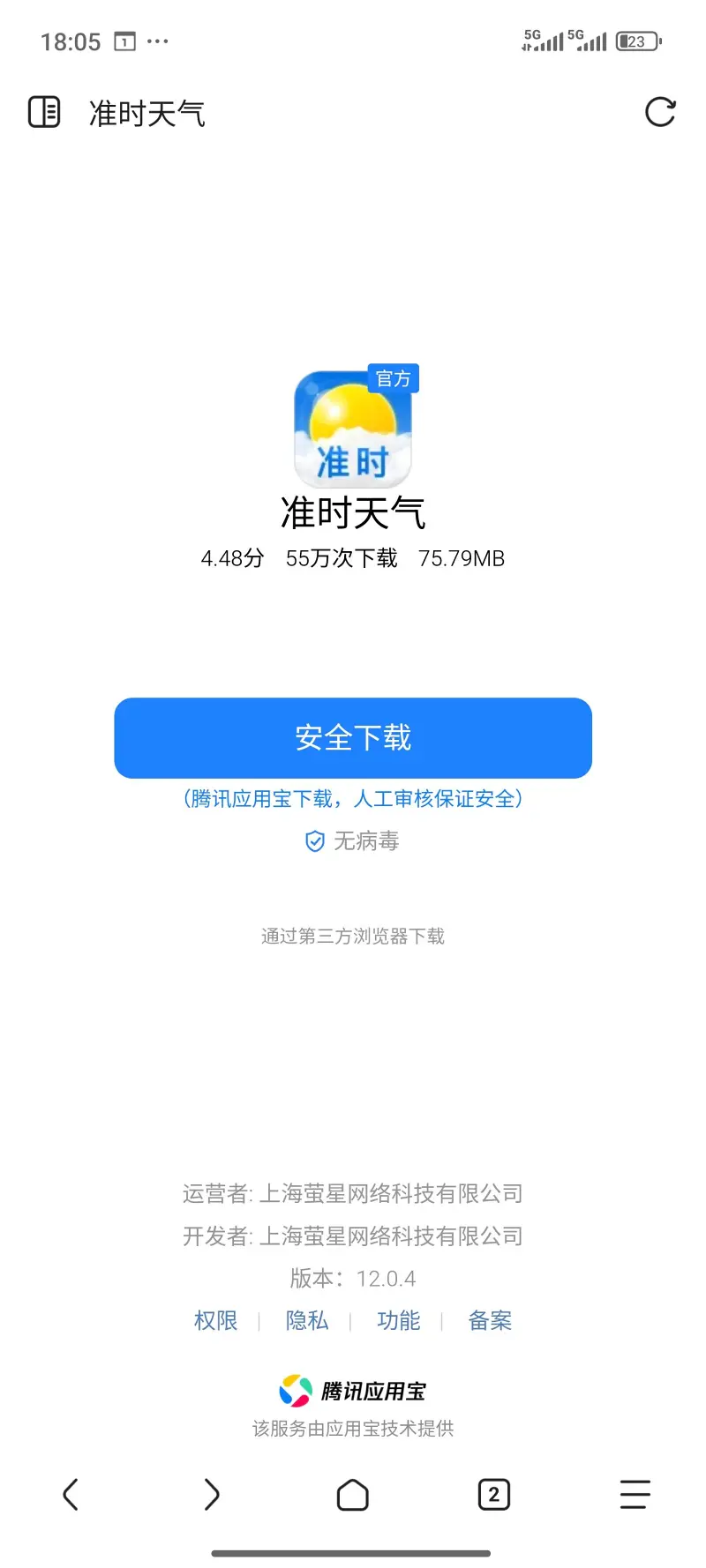Open the browser hamburger menu
Viewport: 706px width, 1568px height.
[635, 1494]
